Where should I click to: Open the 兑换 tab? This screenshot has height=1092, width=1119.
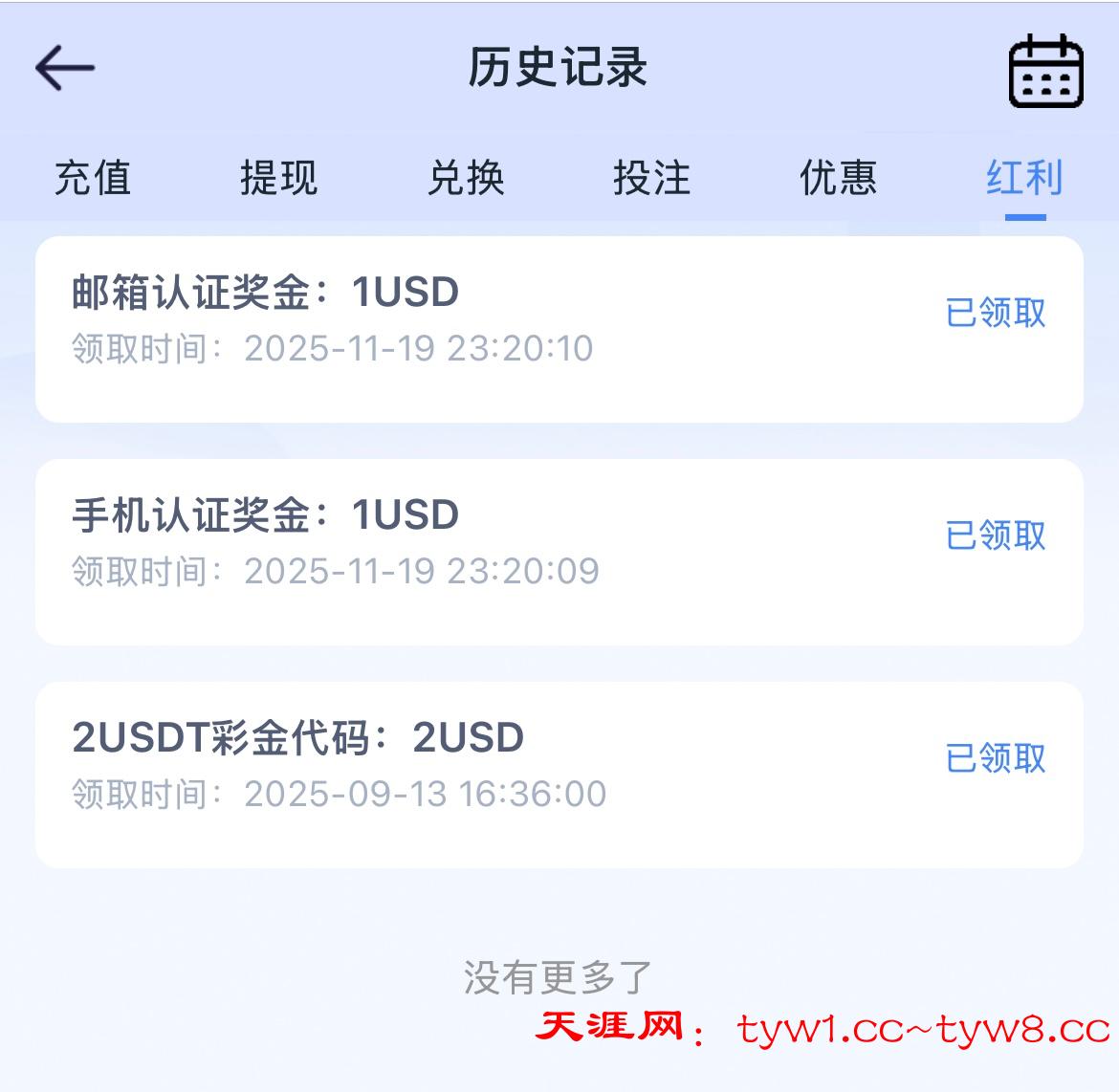tap(466, 178)
